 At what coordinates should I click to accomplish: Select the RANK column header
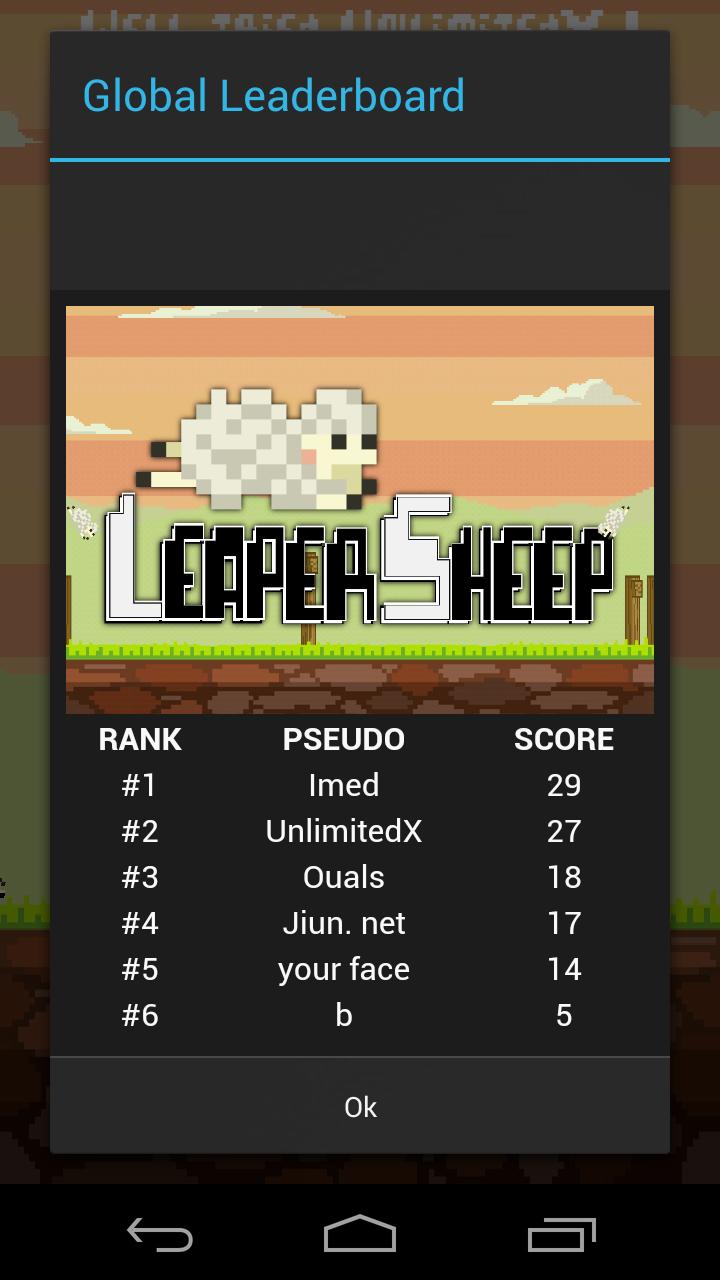139,739
